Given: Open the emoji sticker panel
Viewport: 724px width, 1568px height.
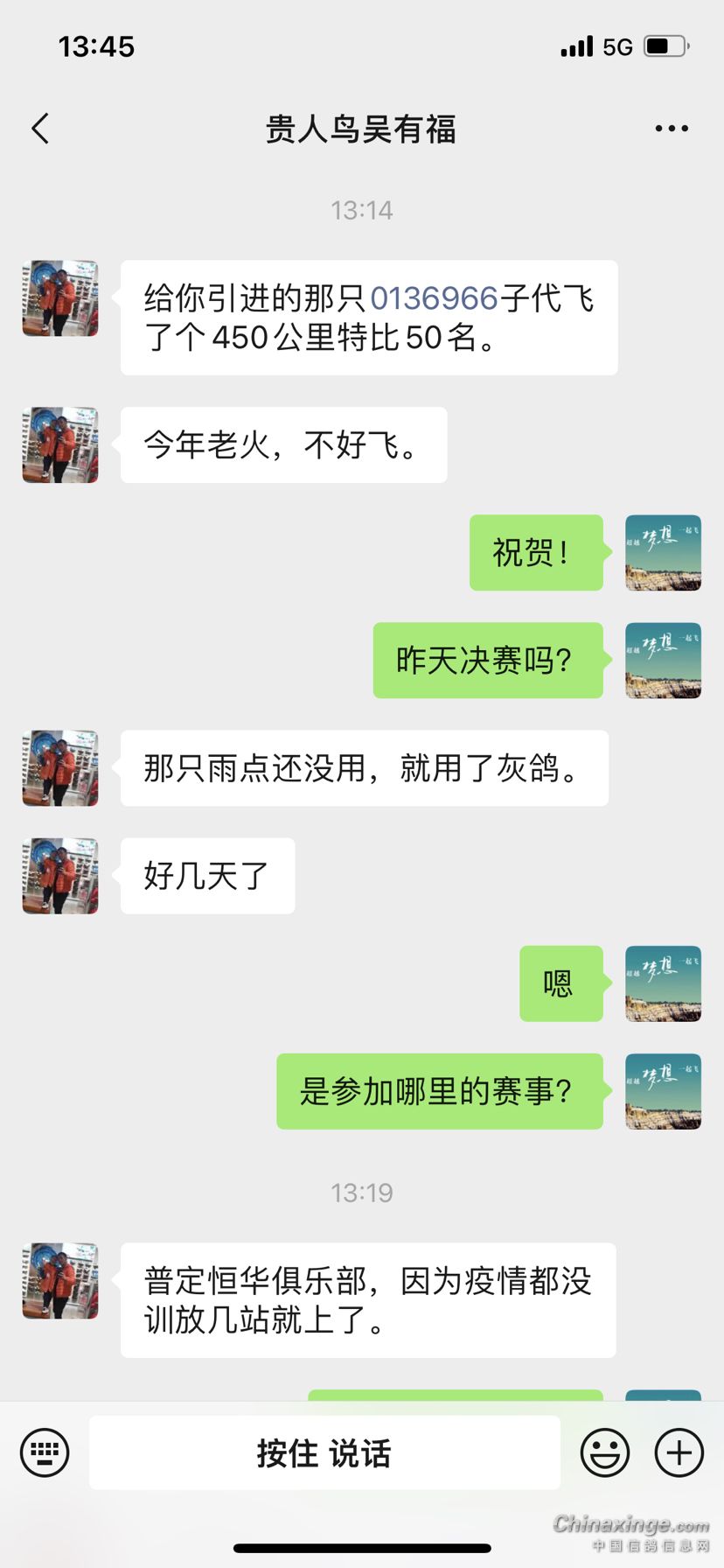Looking at the screenshot, I should pos(605,1453).
